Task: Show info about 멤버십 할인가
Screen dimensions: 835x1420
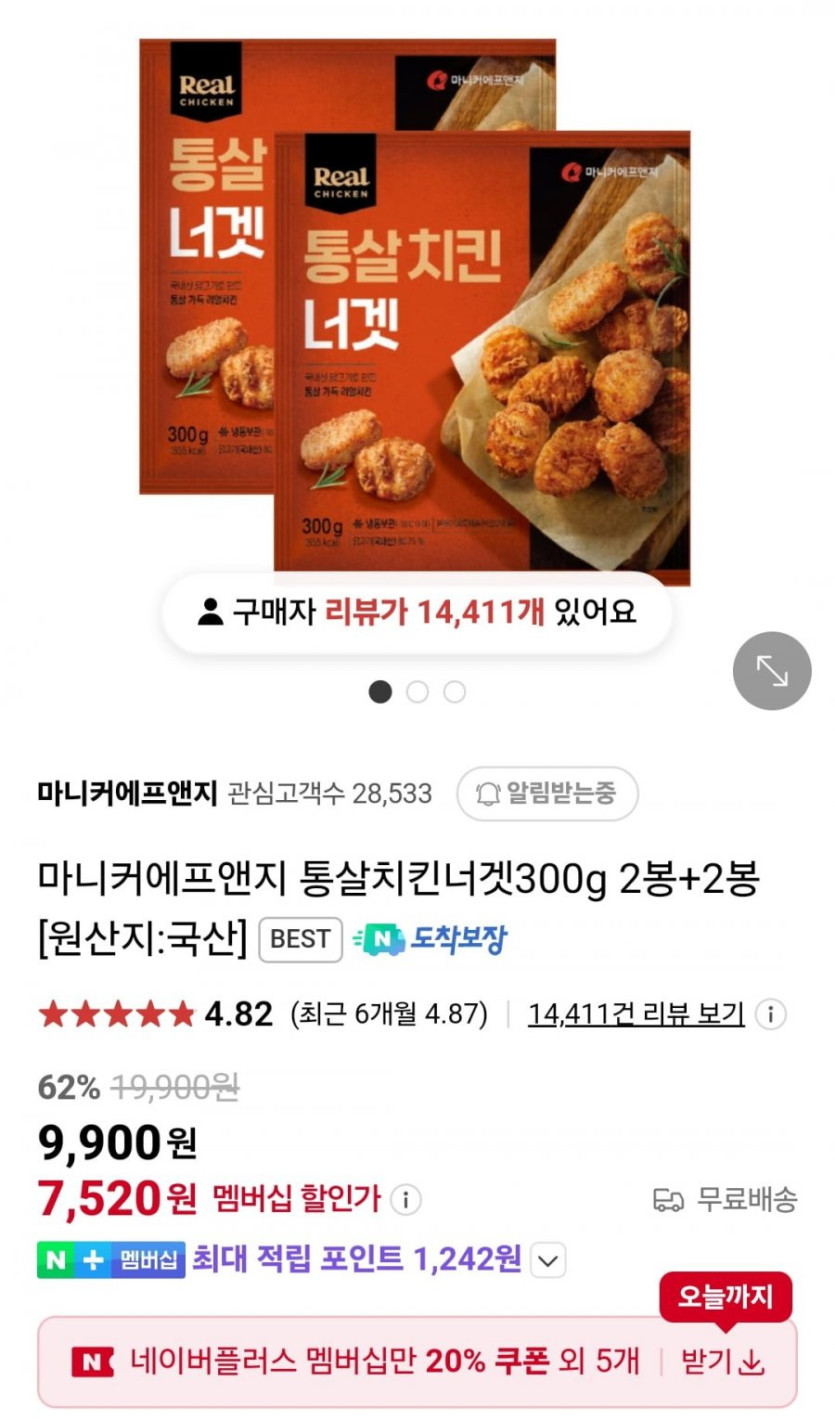Action: point(405,1198)
